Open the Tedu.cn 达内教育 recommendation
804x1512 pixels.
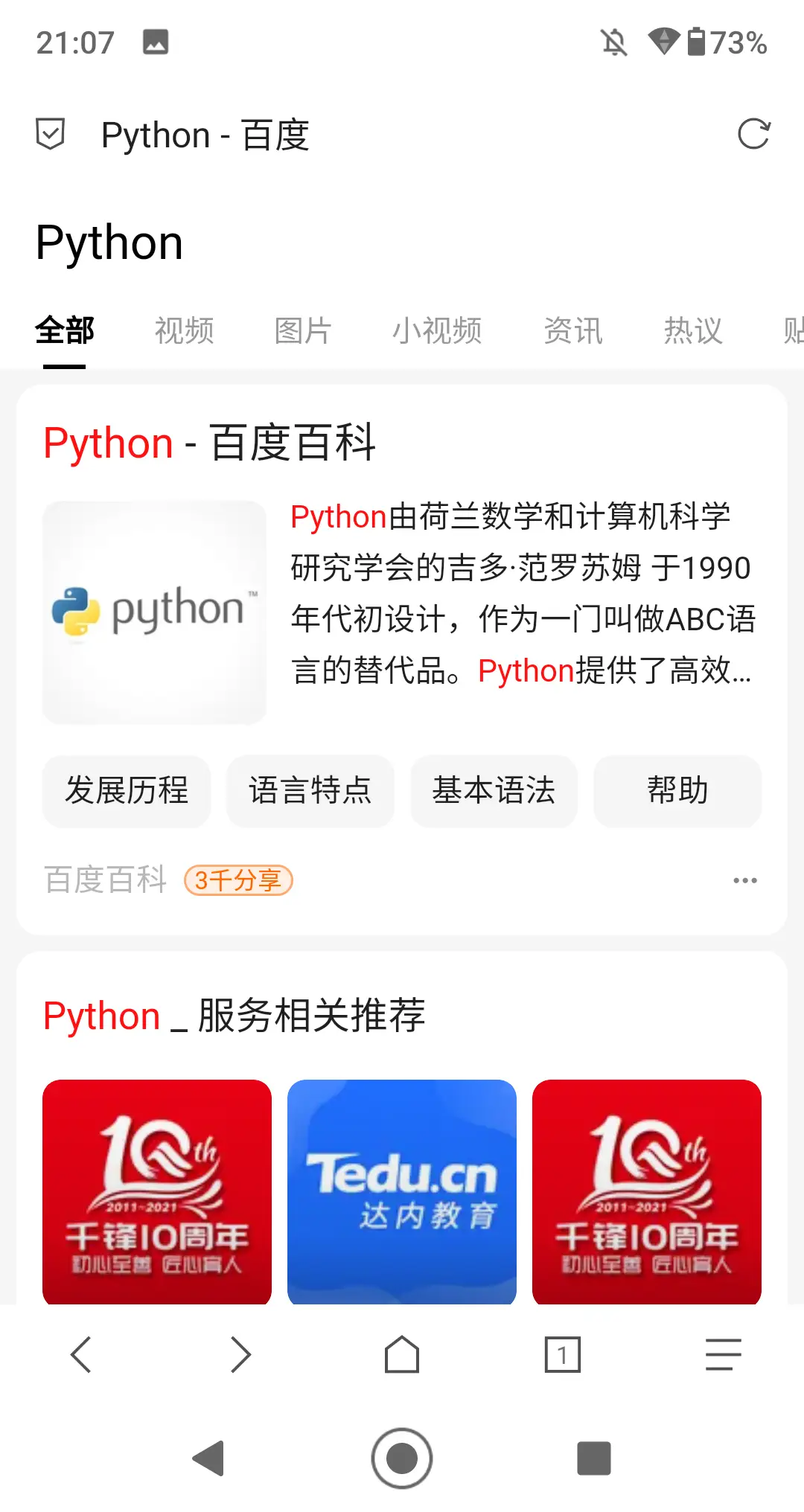[402, 1191]
